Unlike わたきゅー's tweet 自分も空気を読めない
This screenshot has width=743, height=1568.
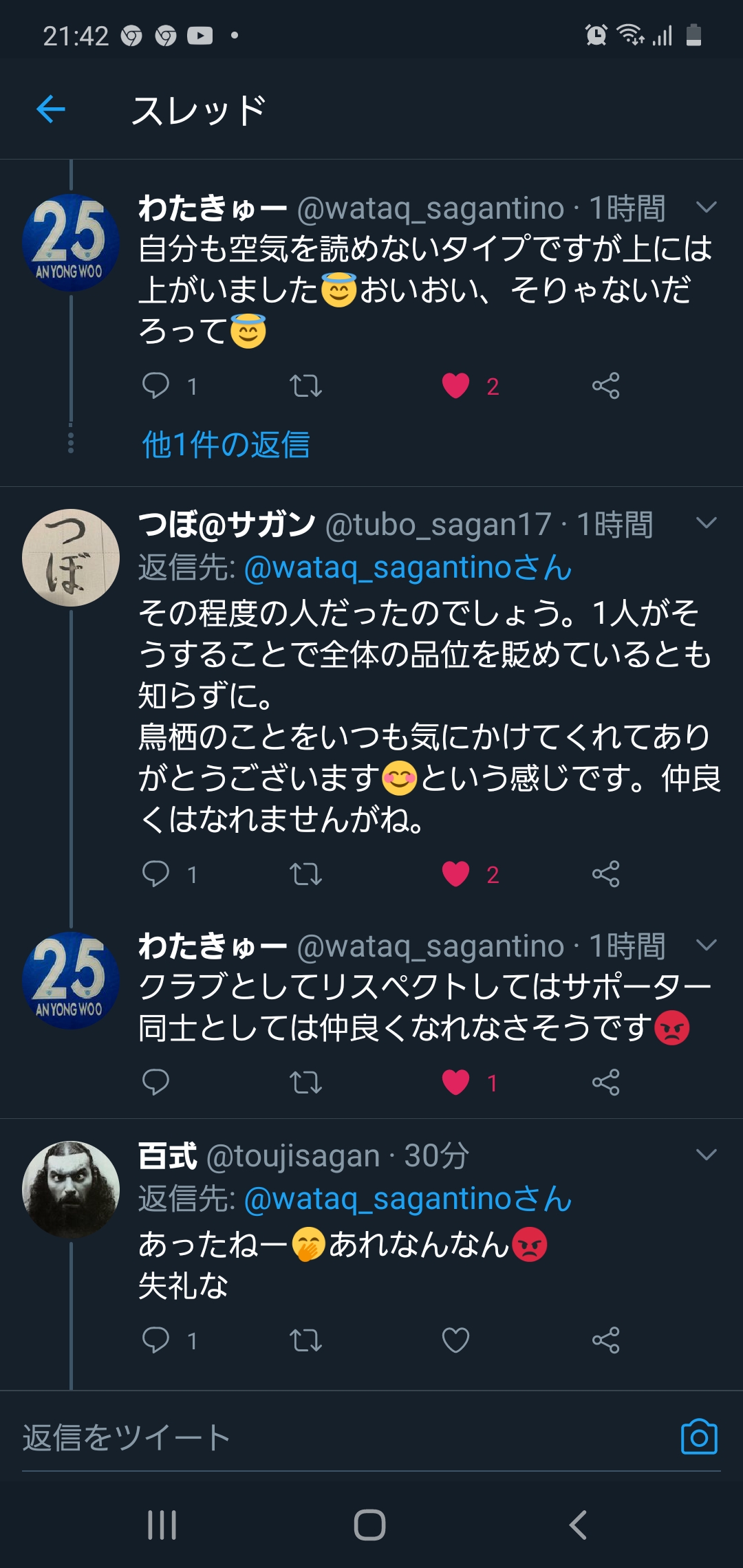point(455,386)
